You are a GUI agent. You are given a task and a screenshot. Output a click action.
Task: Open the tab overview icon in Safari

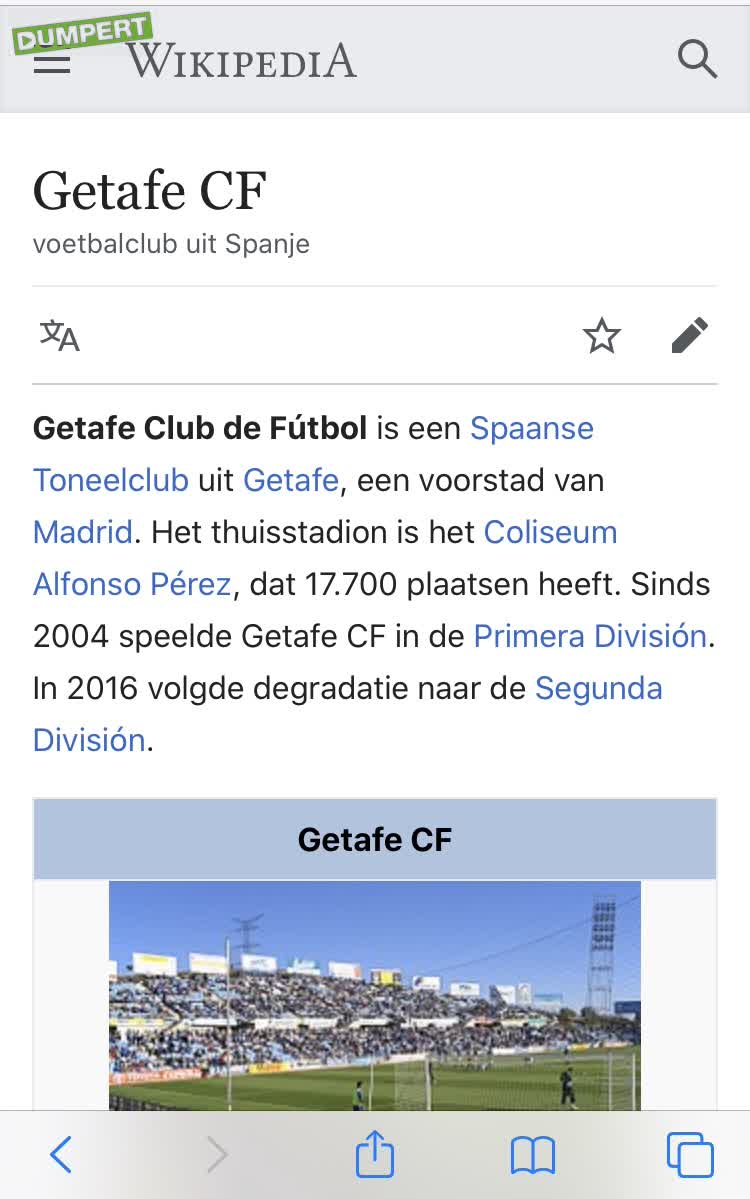(689, 1155)
